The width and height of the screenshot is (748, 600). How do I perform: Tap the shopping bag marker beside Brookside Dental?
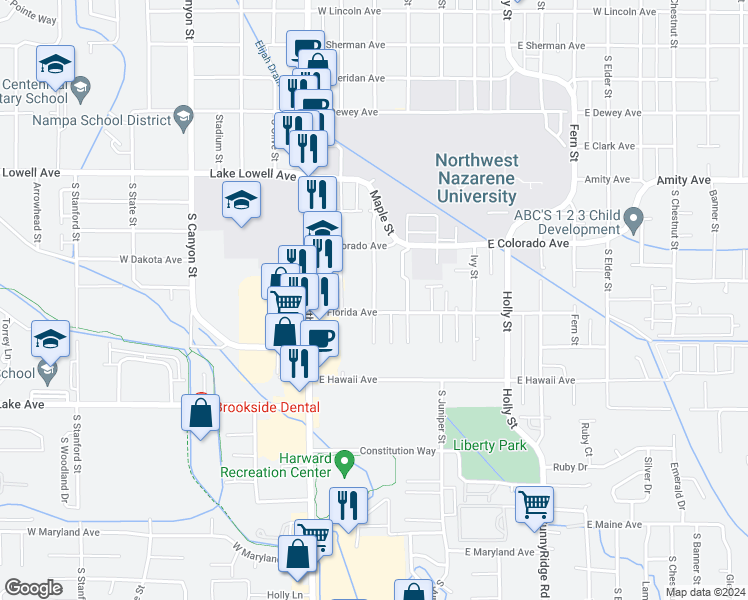pos(200,412)
